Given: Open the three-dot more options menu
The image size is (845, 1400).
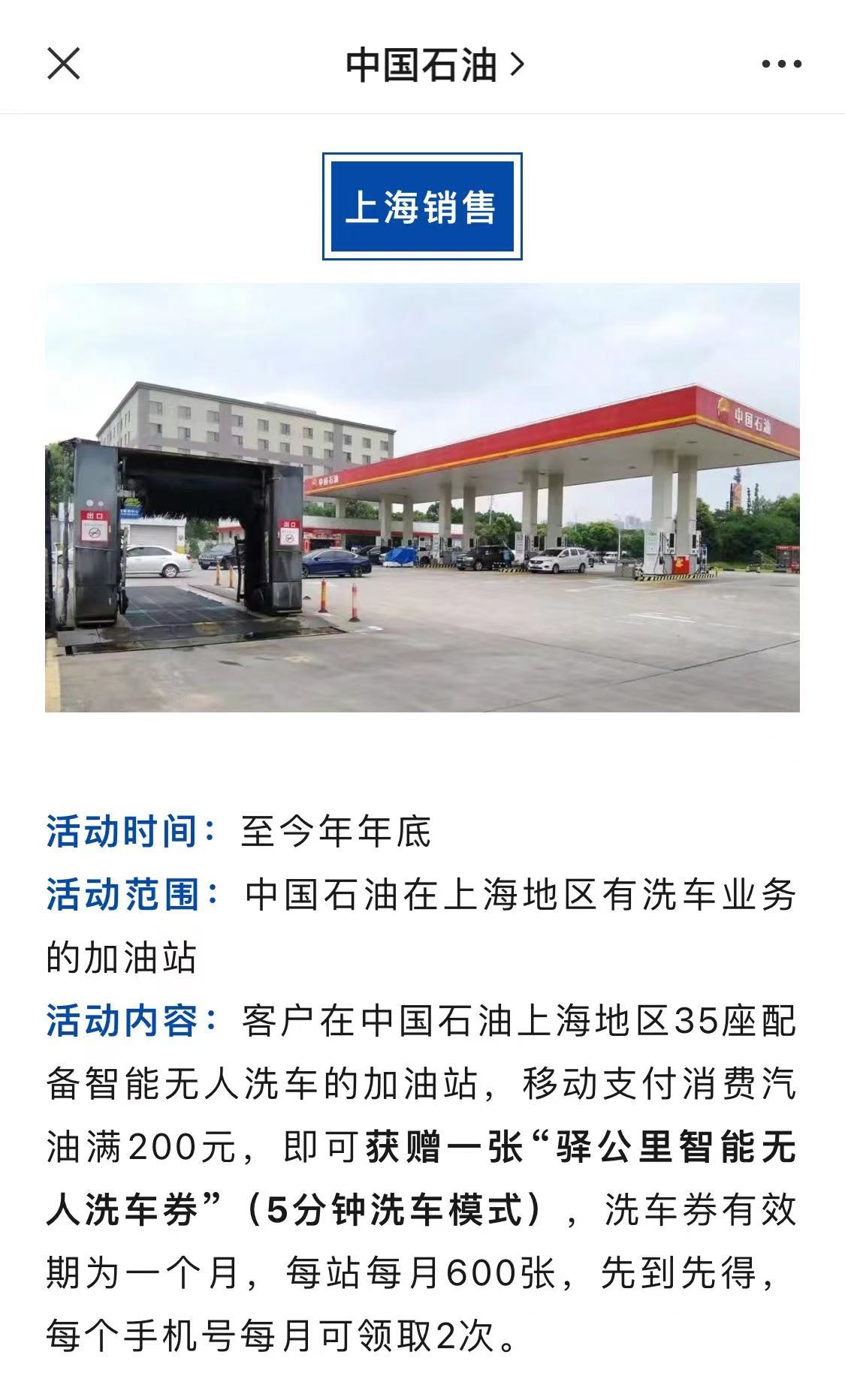Looking at the screenshot, I should (781, 65).
